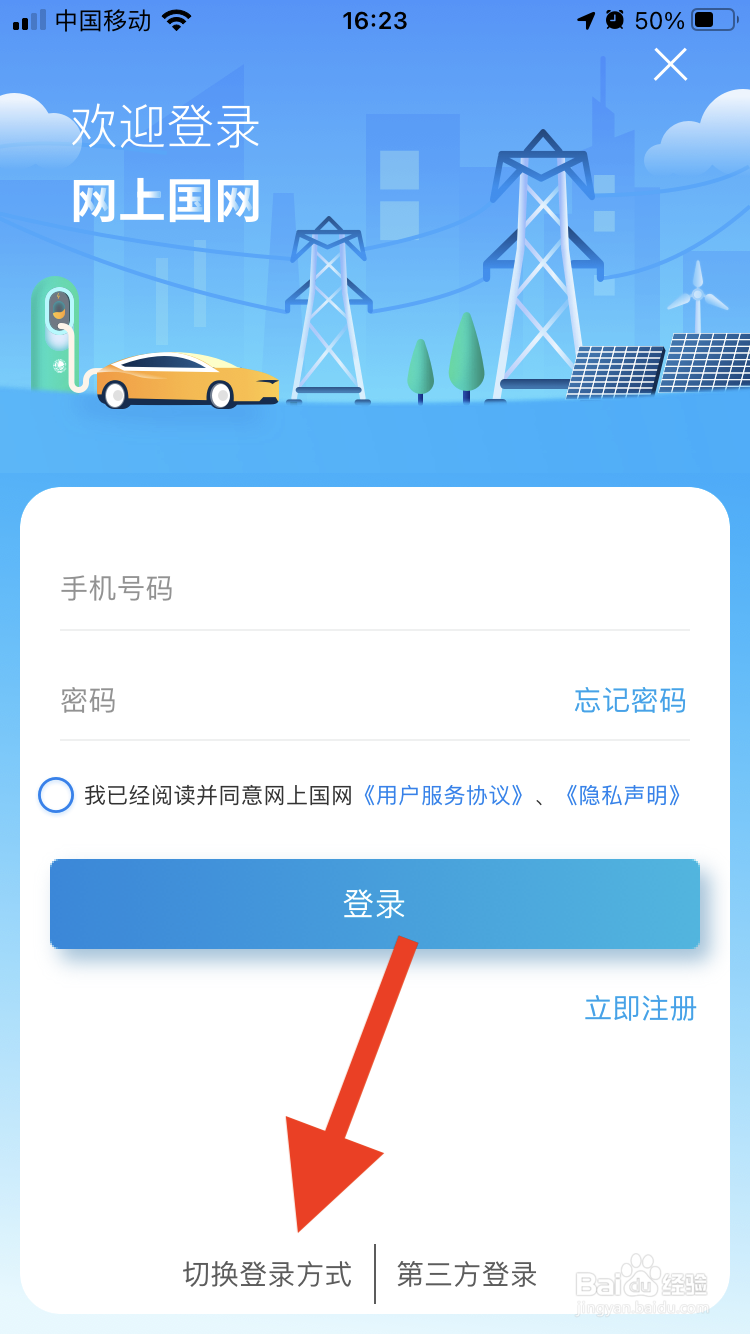This screenshot has width=750, height=1334.
Task: Open the 《用户服务协议》 service agreement
Action: pyautogui.click(x=444, y=795)
